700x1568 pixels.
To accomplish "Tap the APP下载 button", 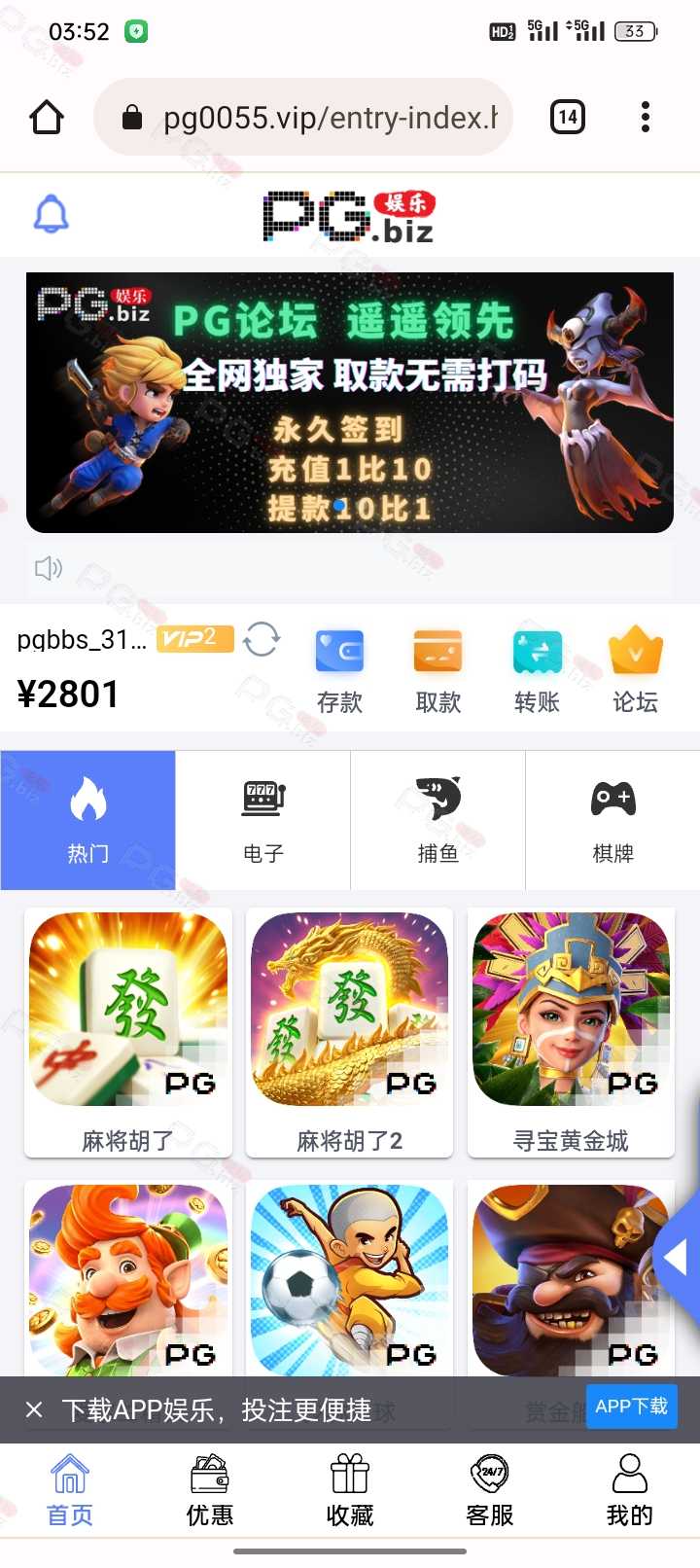I will point(631,1407).
